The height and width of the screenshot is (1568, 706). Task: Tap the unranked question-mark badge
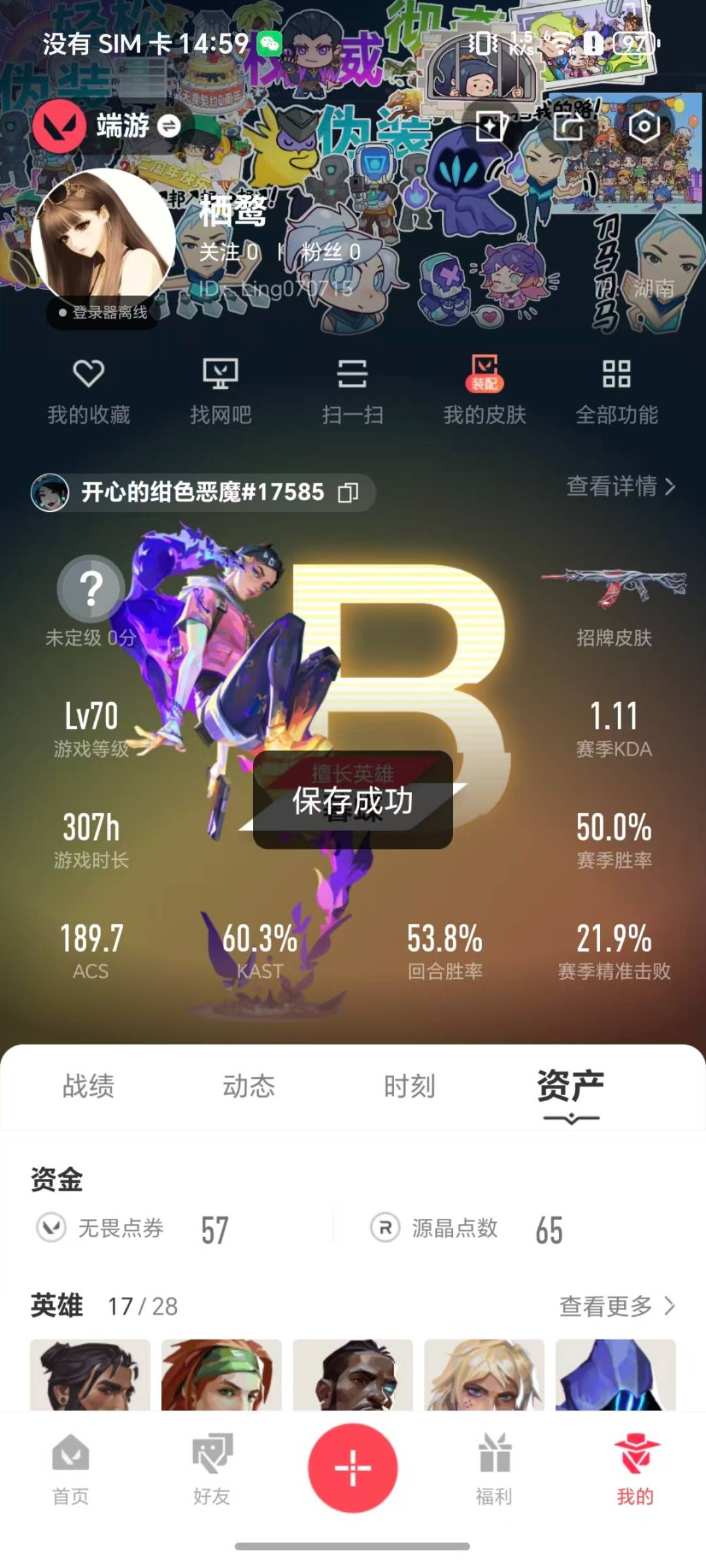point(92,588)
